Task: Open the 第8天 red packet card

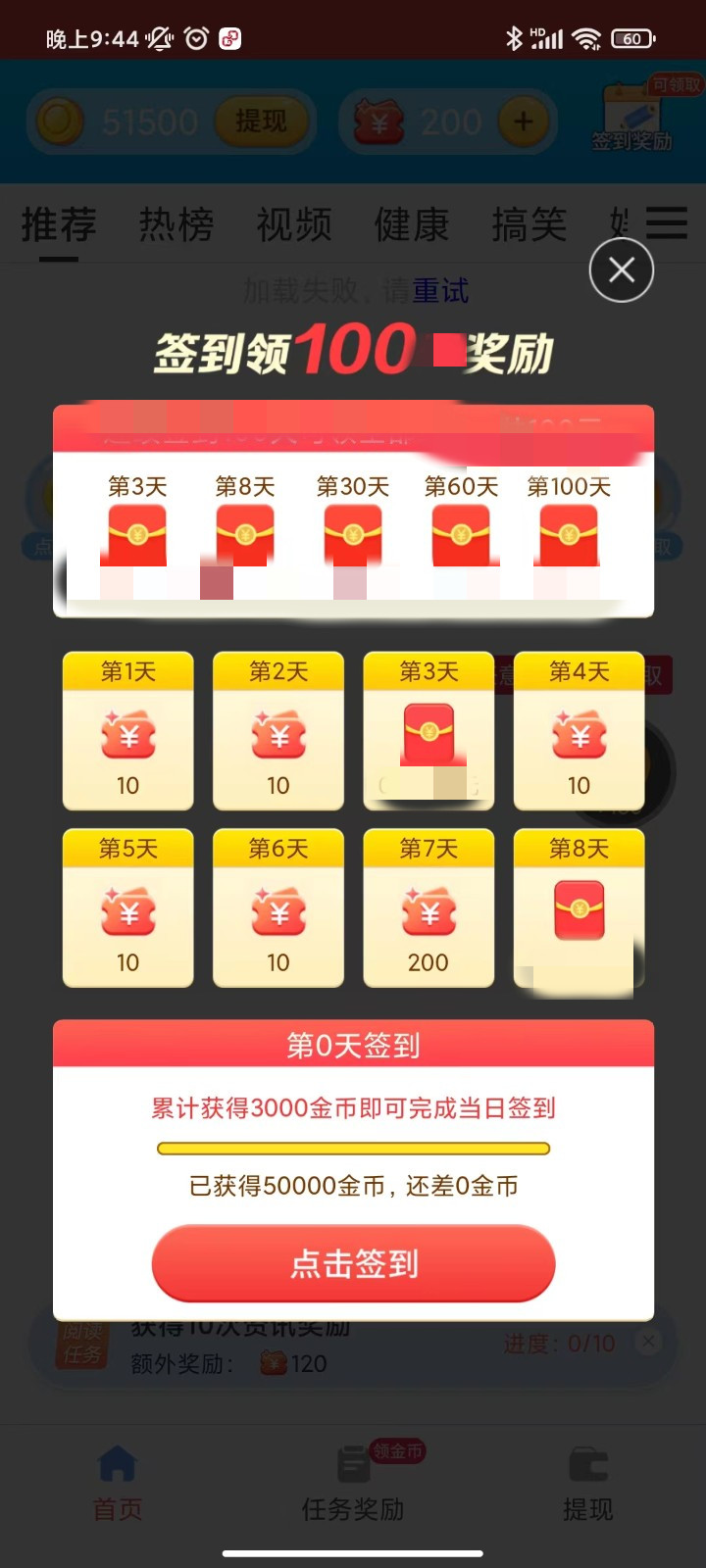Action: (x=579, y=908)
